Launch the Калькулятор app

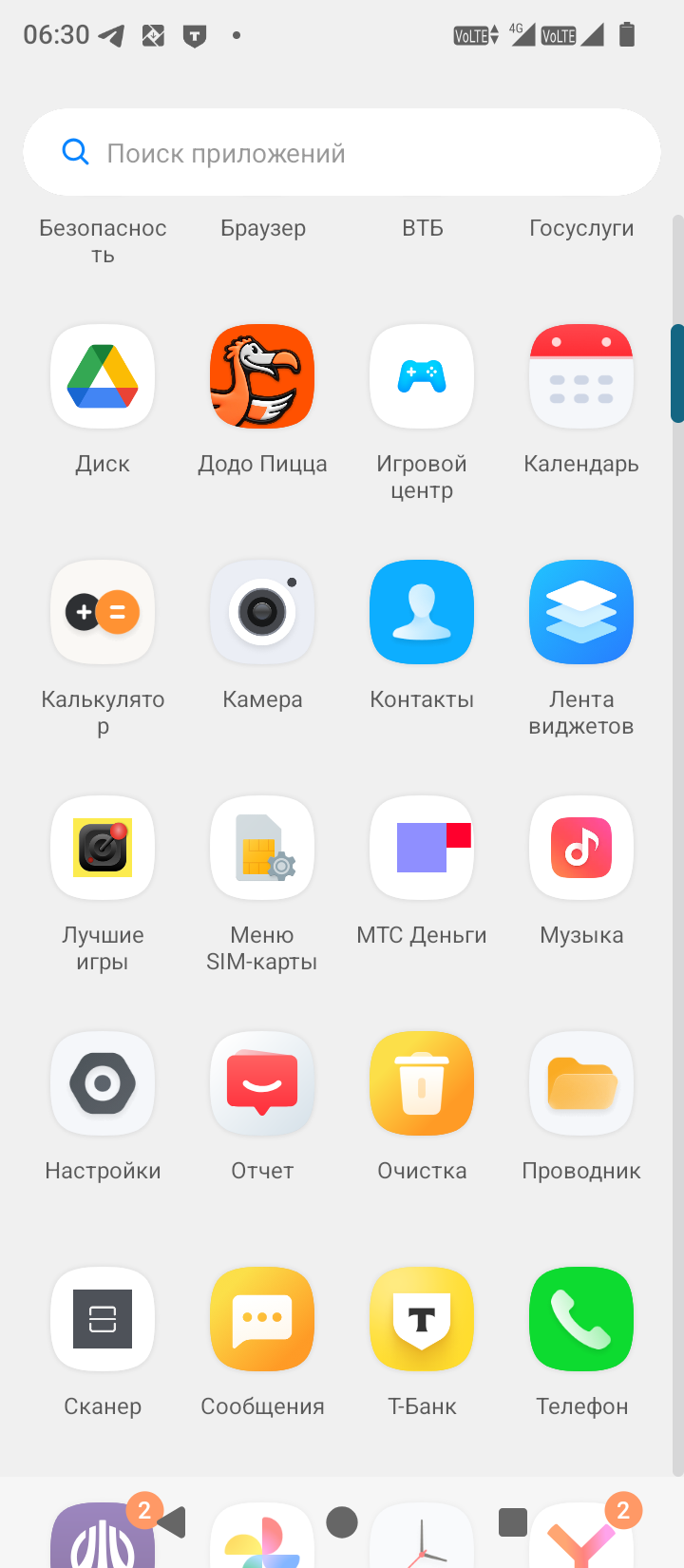[103, 612]
